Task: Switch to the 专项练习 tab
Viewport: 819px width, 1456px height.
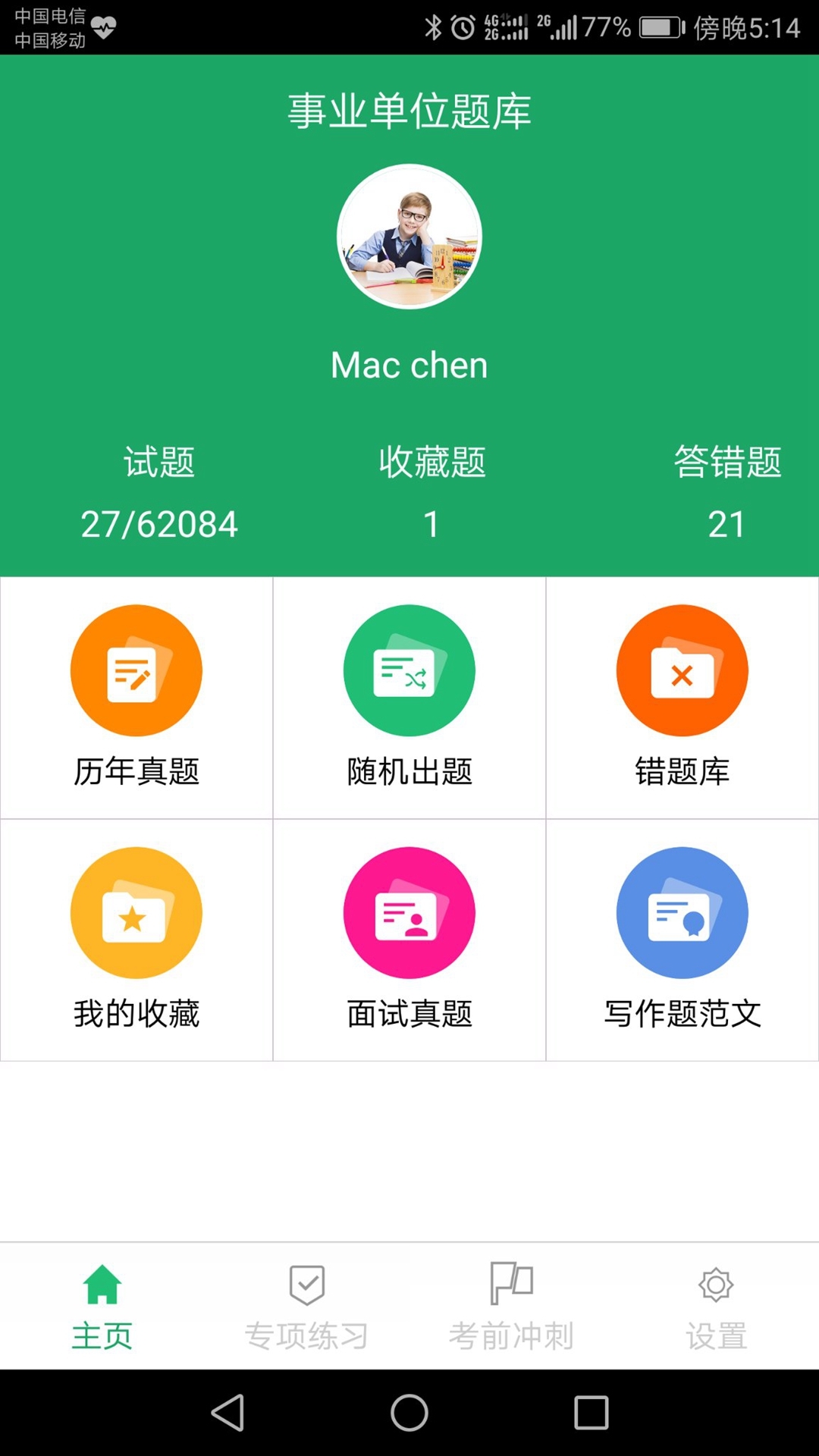Action: click(306, 1307)
